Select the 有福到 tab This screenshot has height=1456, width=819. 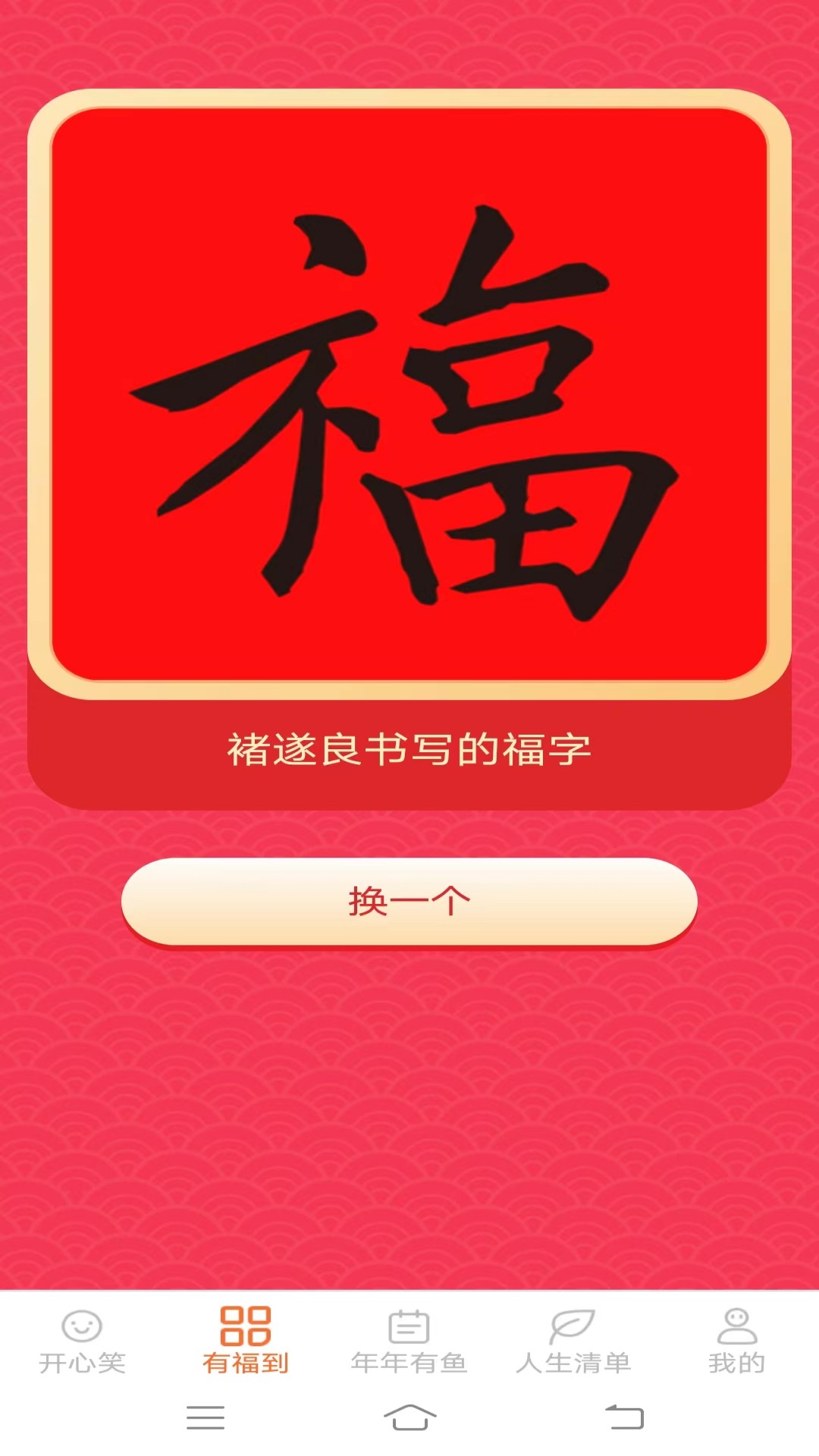pos(245,1341)
